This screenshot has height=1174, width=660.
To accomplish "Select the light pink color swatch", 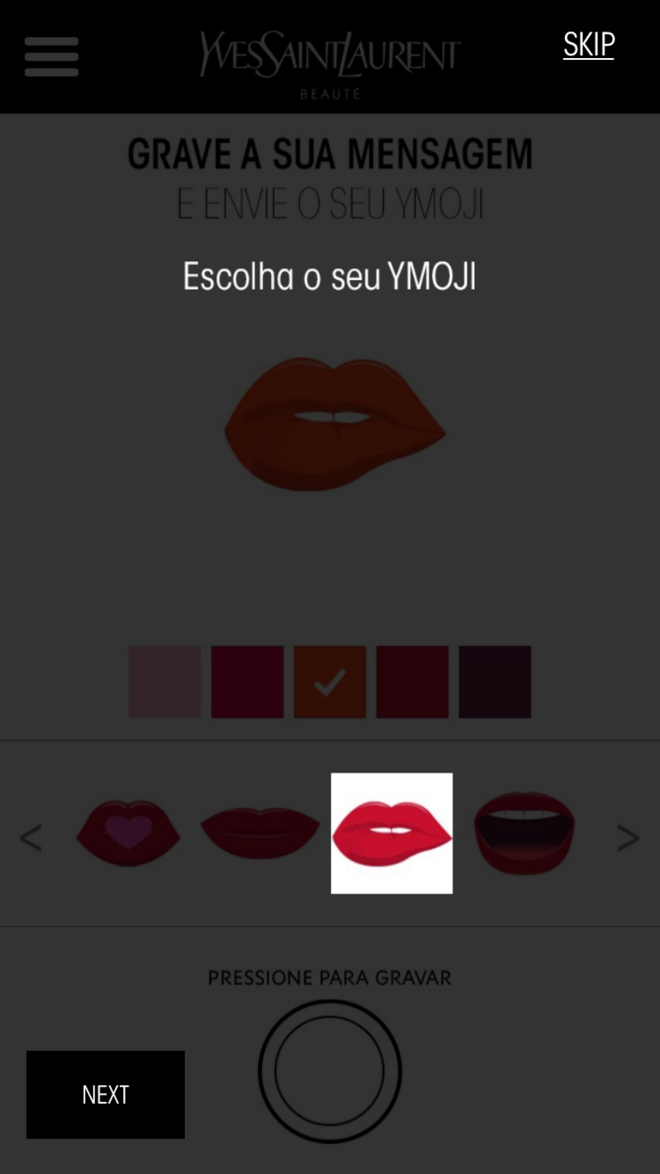I will tap(165, 682).
